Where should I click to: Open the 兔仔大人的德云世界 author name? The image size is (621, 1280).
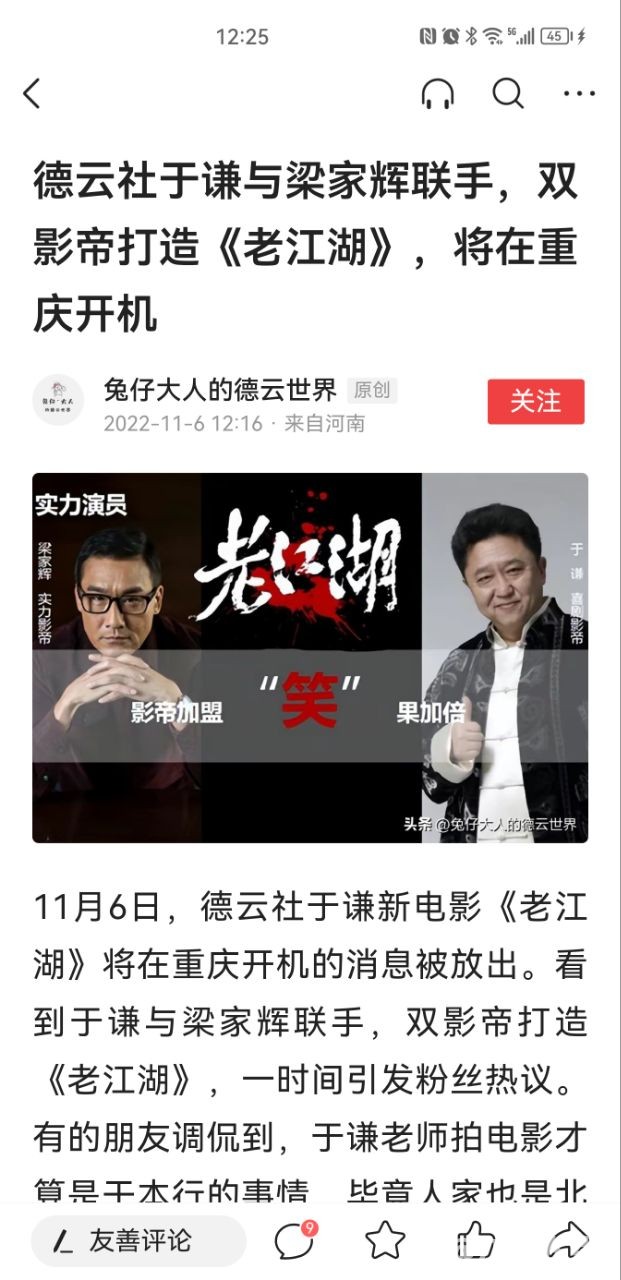pos(220,388)
